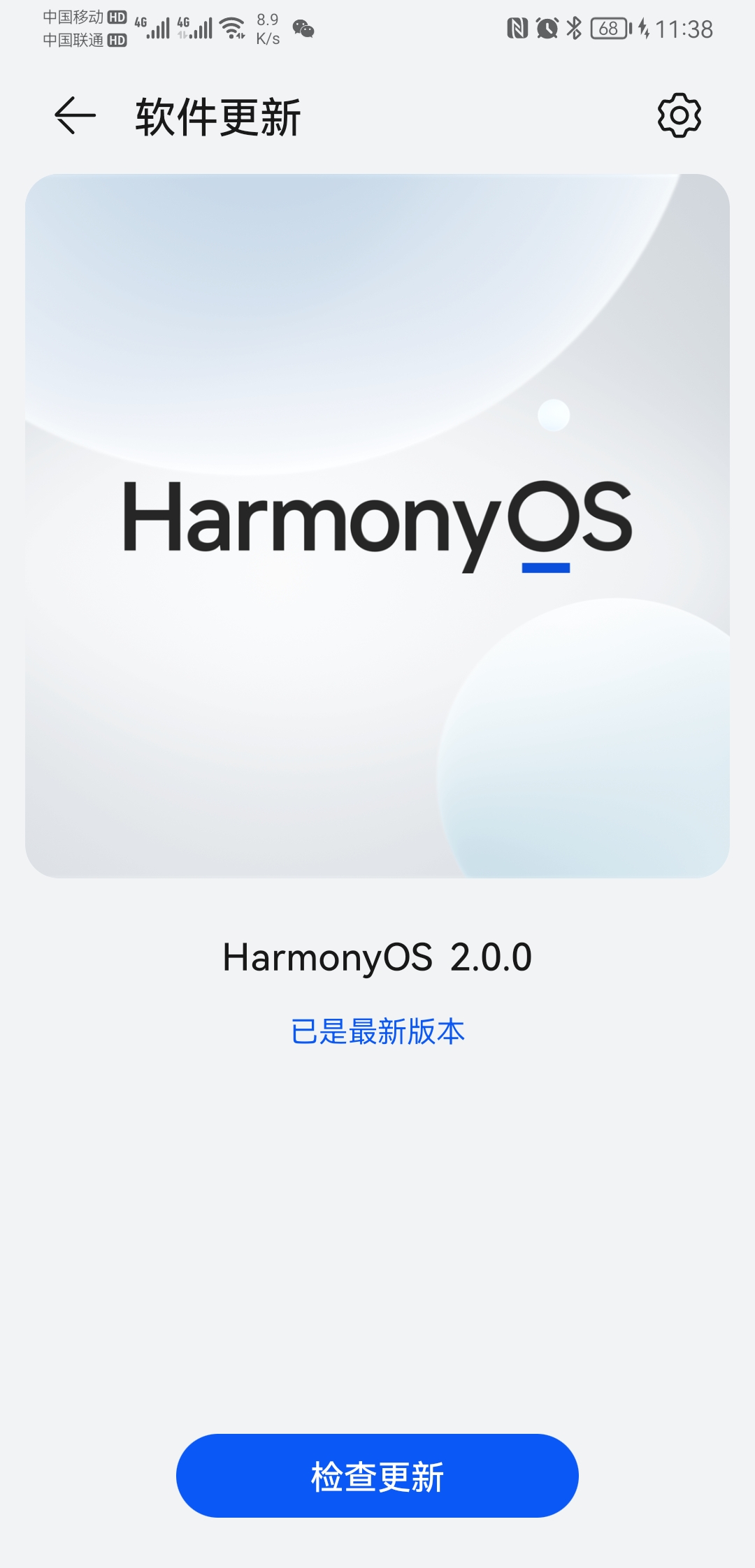Open software update settings gear

(679, 115)
